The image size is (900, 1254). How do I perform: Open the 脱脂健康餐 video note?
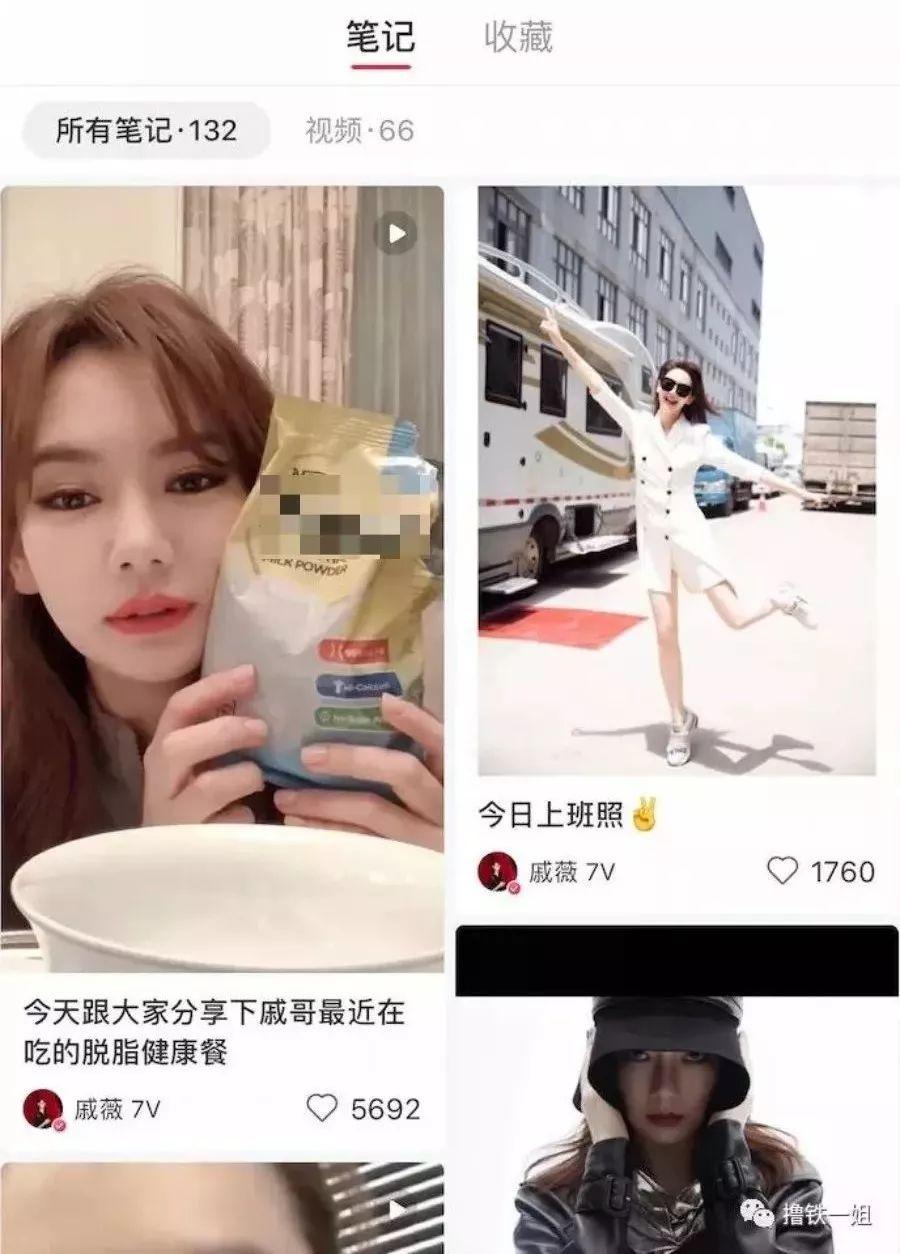click(222, 580)
